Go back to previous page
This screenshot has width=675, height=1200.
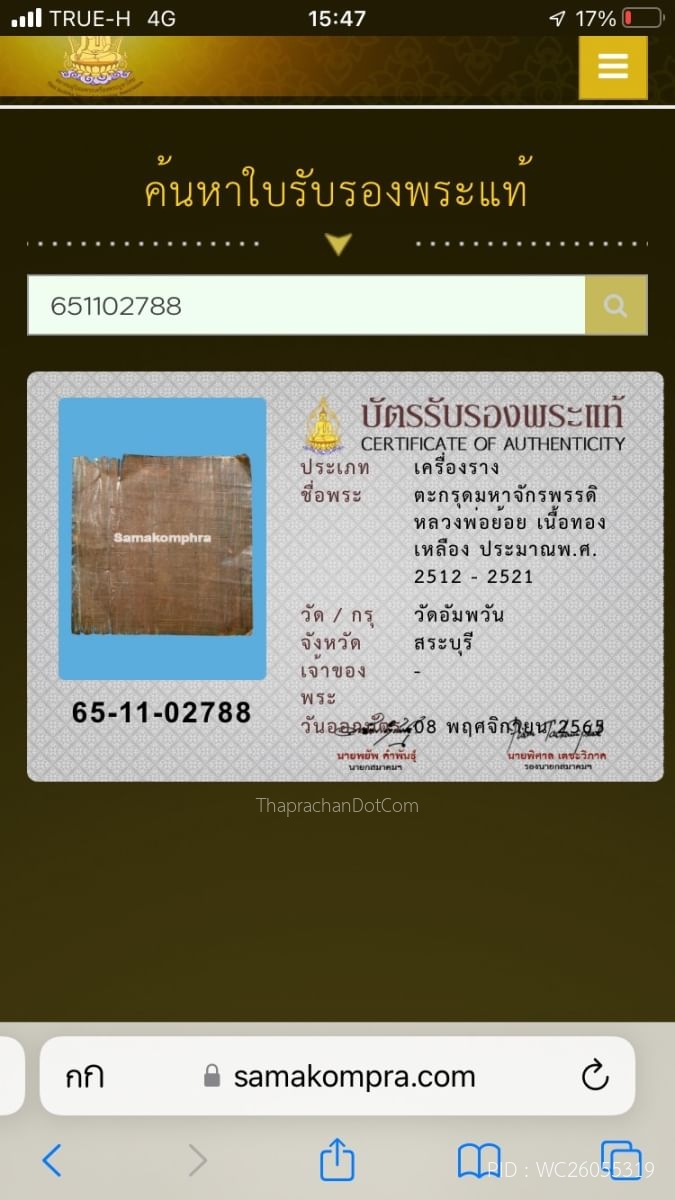click(x=52, y=1160)
